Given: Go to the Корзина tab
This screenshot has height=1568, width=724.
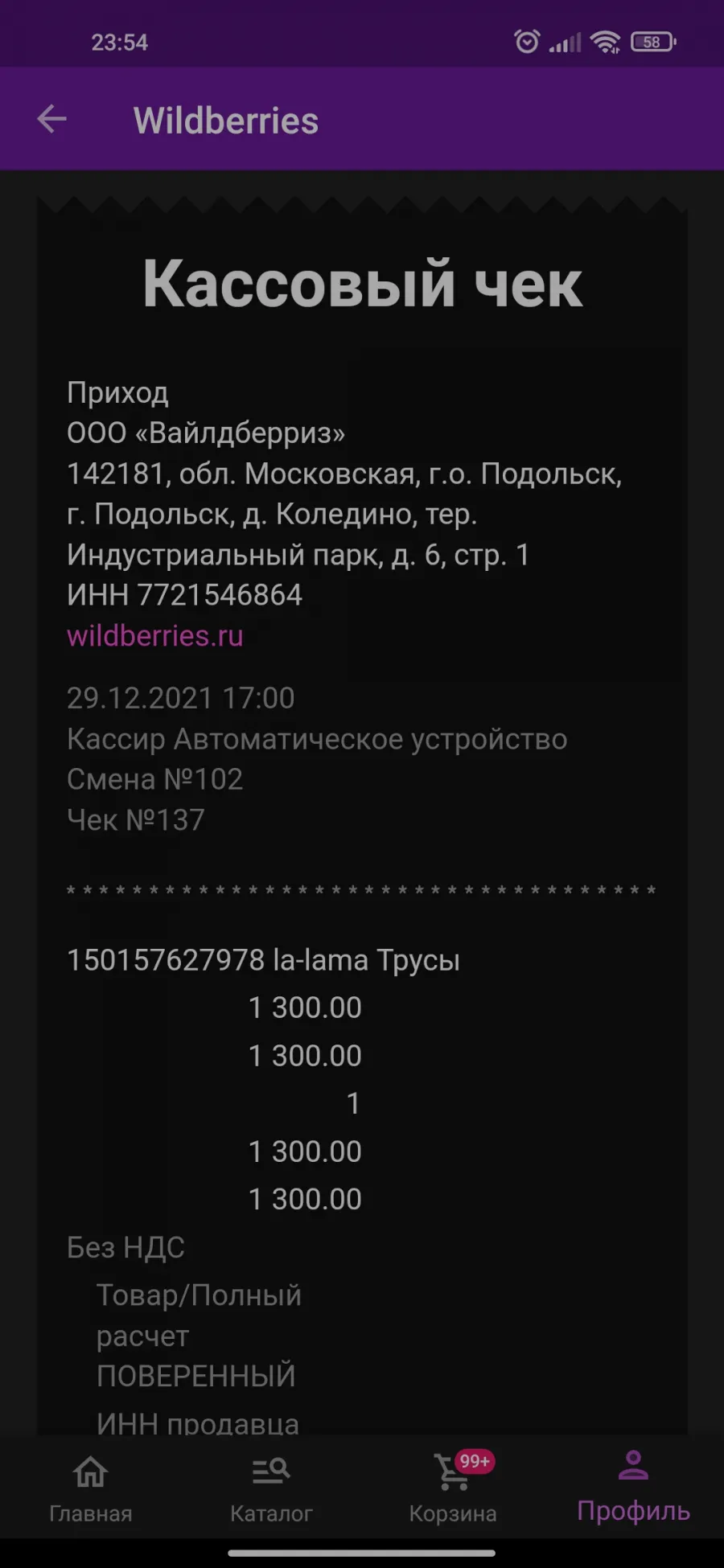Looking at the screenshot, I should click(x=452, y=1488).
